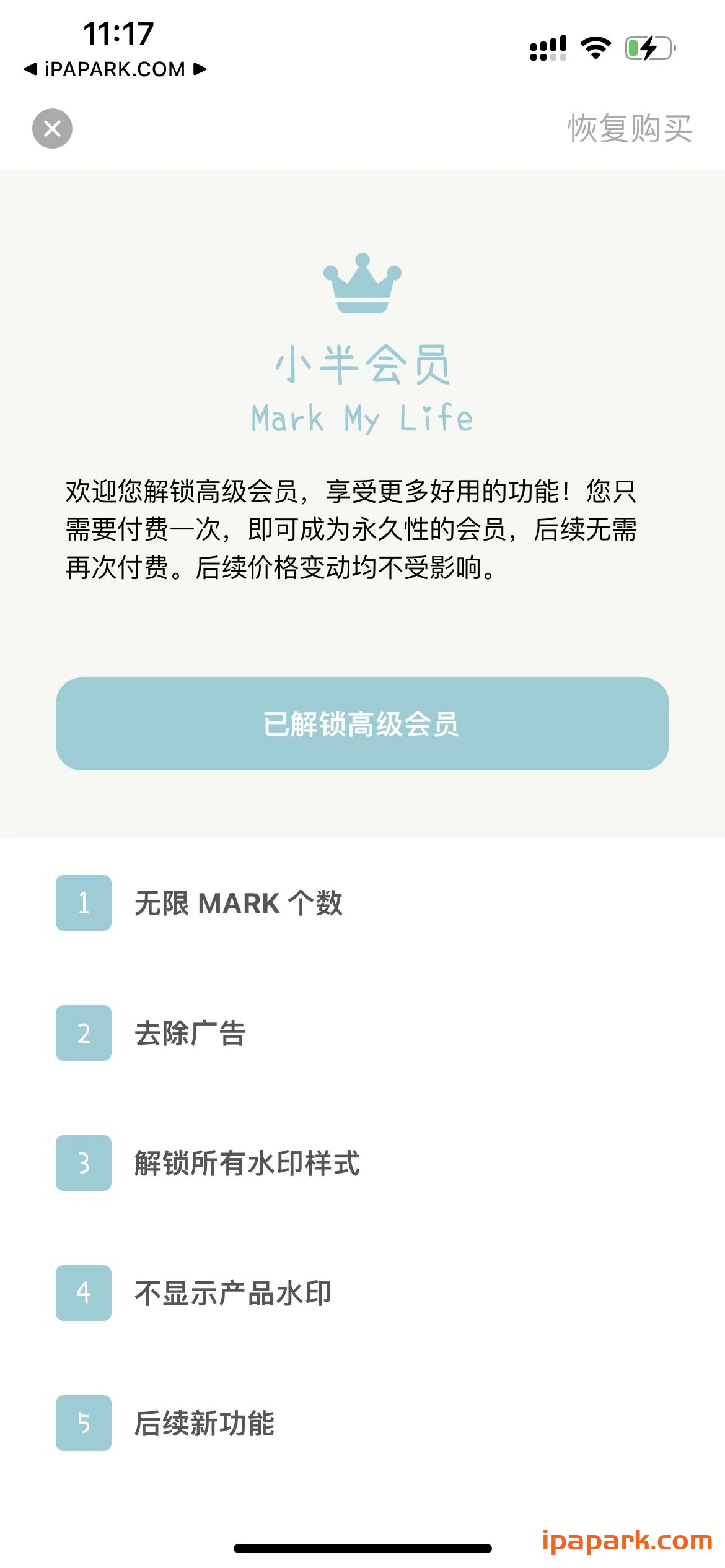Tap the circular X dismiss icon
Image resolution: width=725 pixels, height=1568 pixels.
[x=52, y=128]
